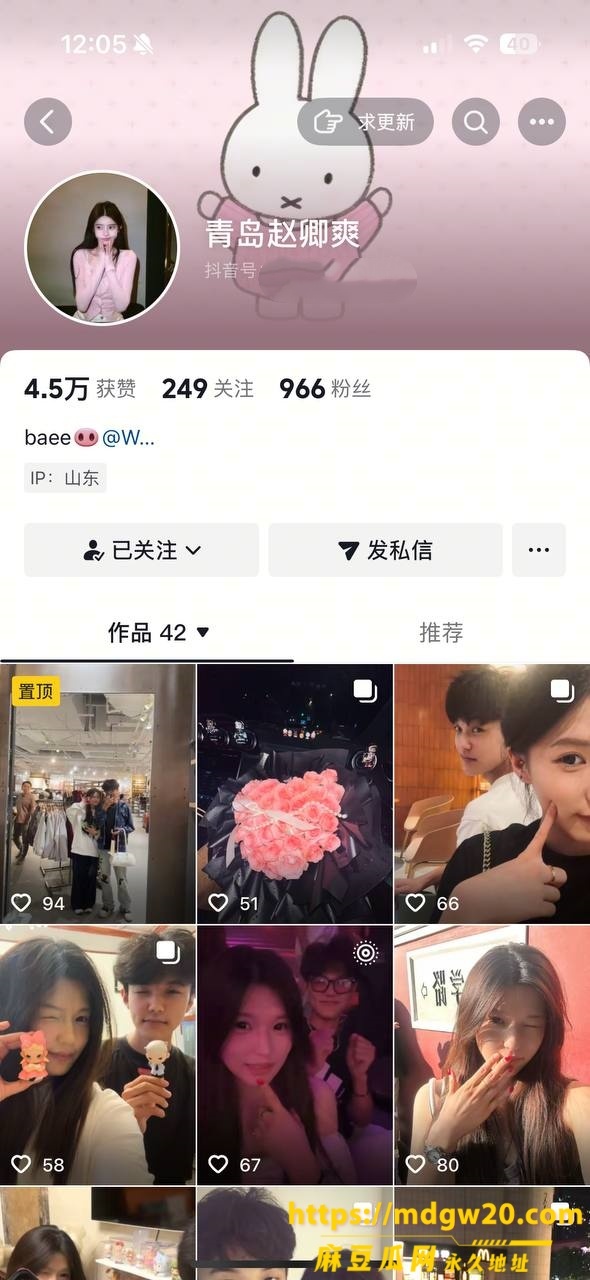The height and width of the screenshot is (1280, 590).
Task: Go back using the top-left arrow
Action: [48, 122]
